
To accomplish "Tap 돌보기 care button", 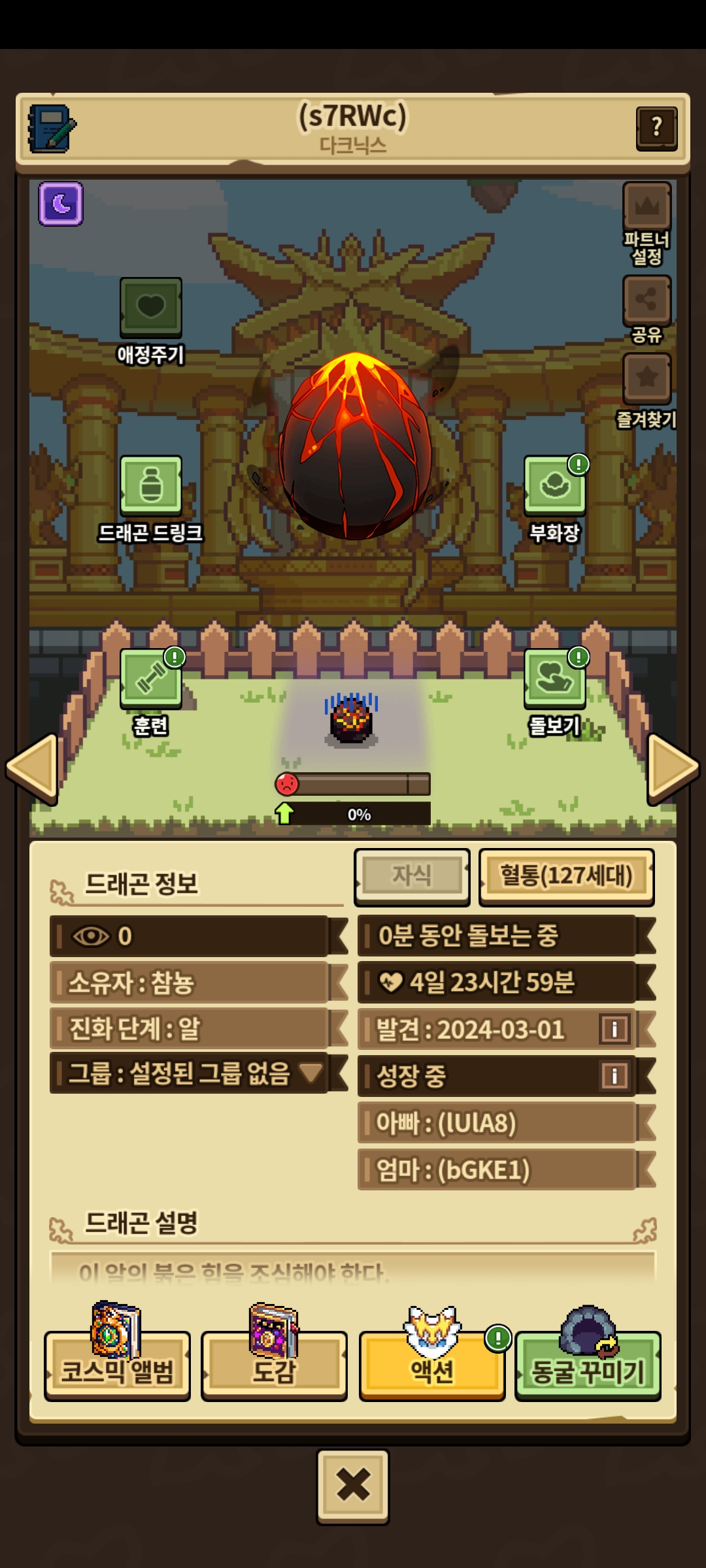I will 554,678.
